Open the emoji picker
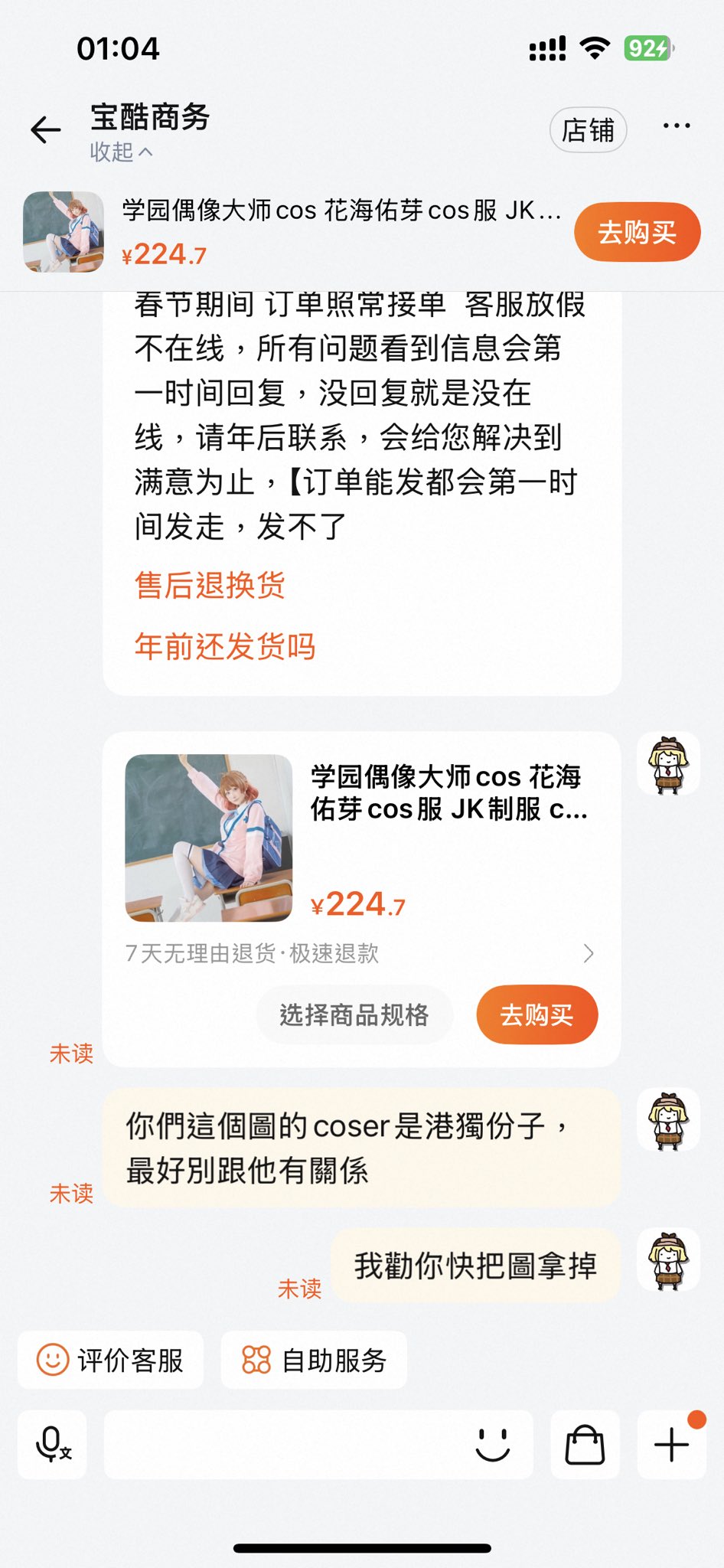724x1568 pixels. click(x=493, y=1445)
